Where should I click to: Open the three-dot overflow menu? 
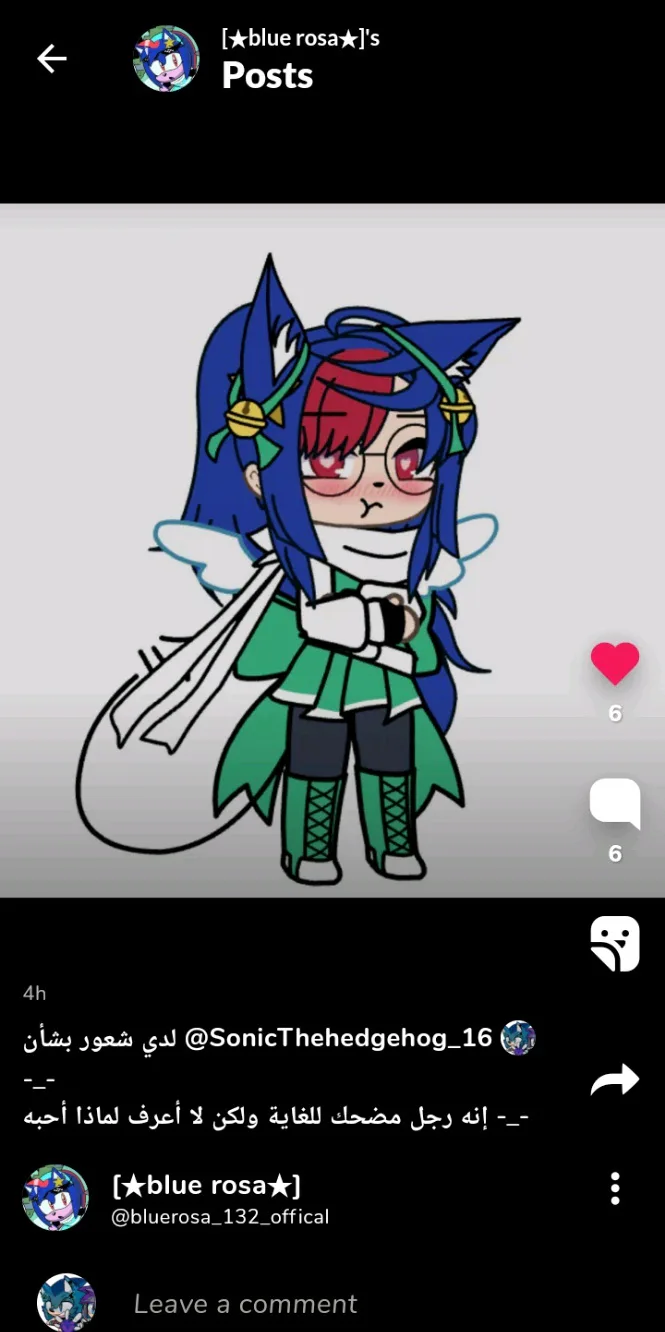click(615, 1188)
